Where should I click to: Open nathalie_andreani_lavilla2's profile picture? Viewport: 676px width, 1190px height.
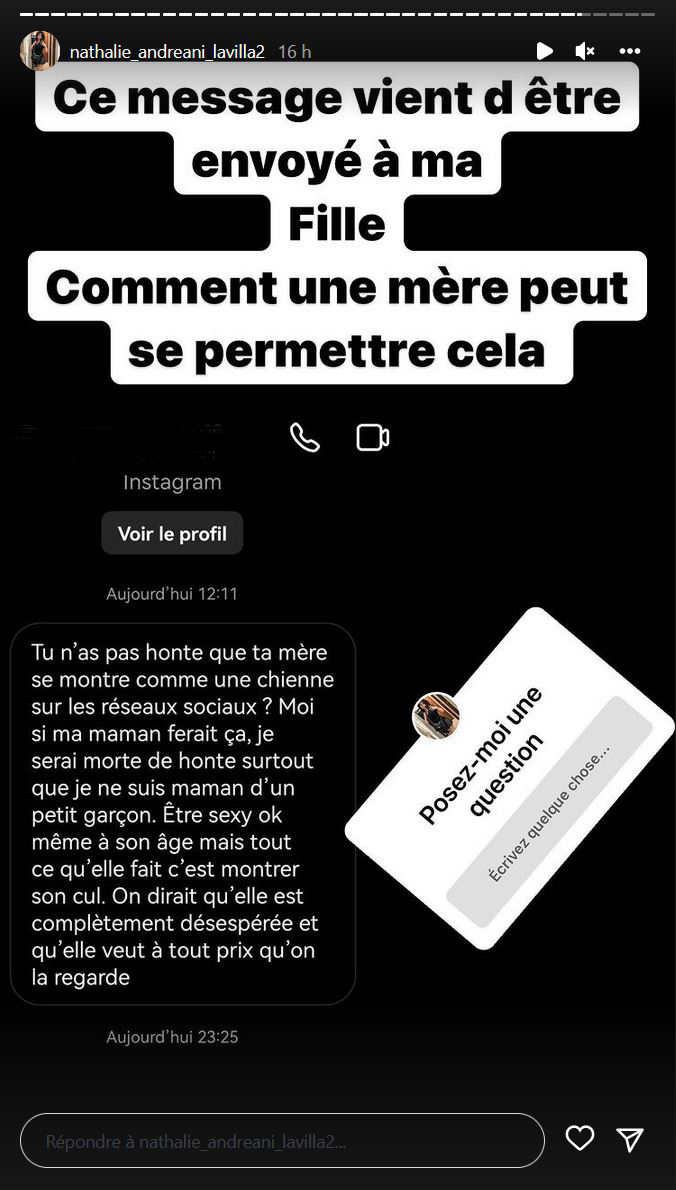tap(40, 51)
